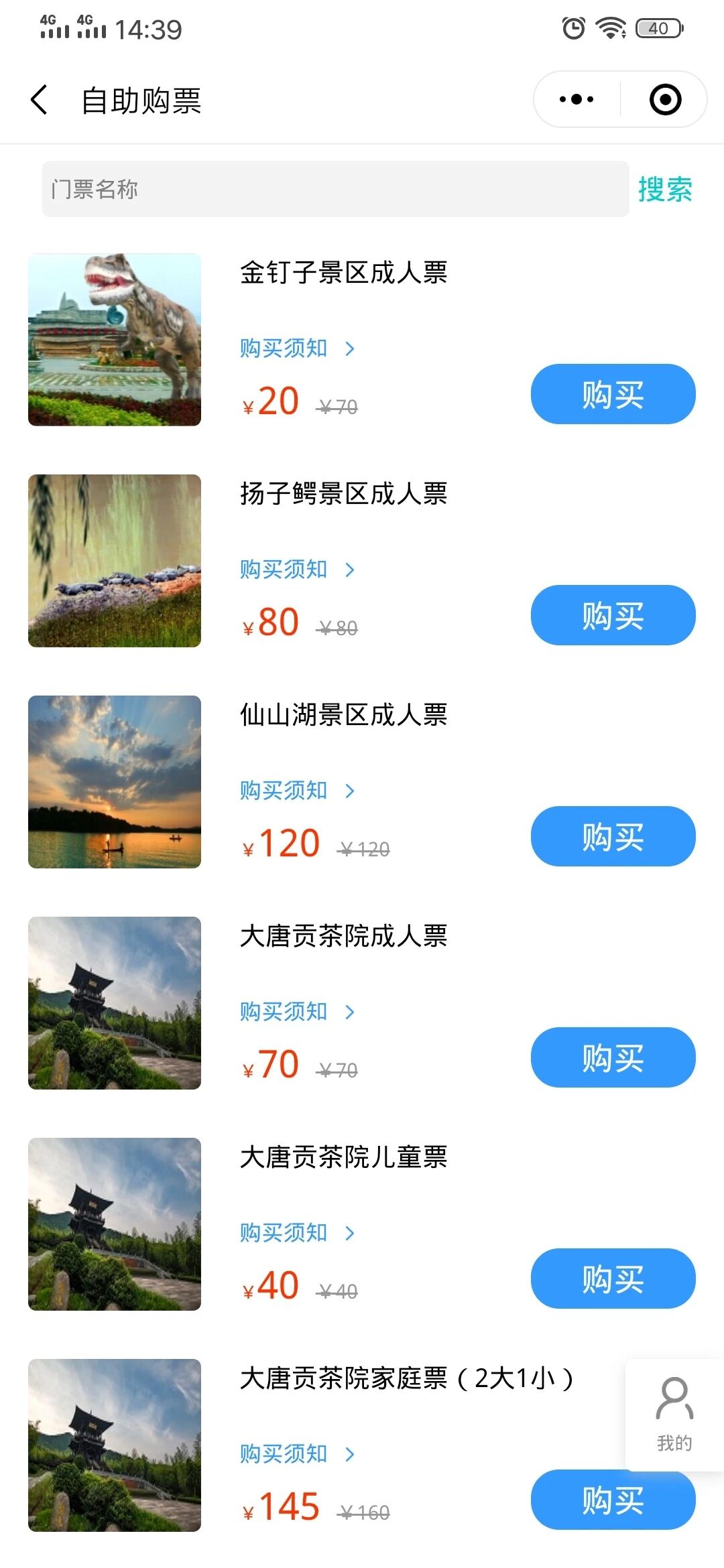Open the 我的 profile shortcut
Screen dimensions: 724x1568
(674, 1414)
